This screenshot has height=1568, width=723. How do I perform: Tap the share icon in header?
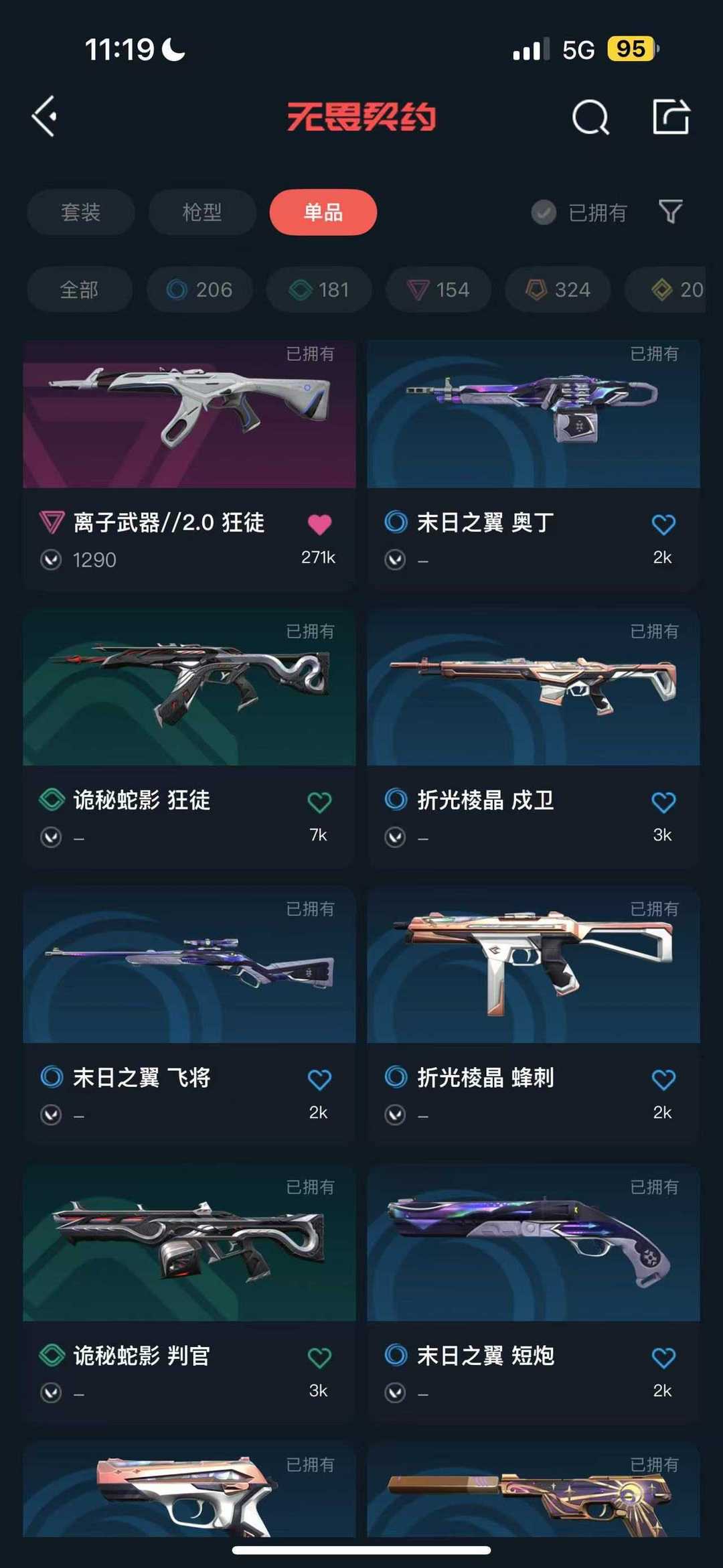coord(671,117)
